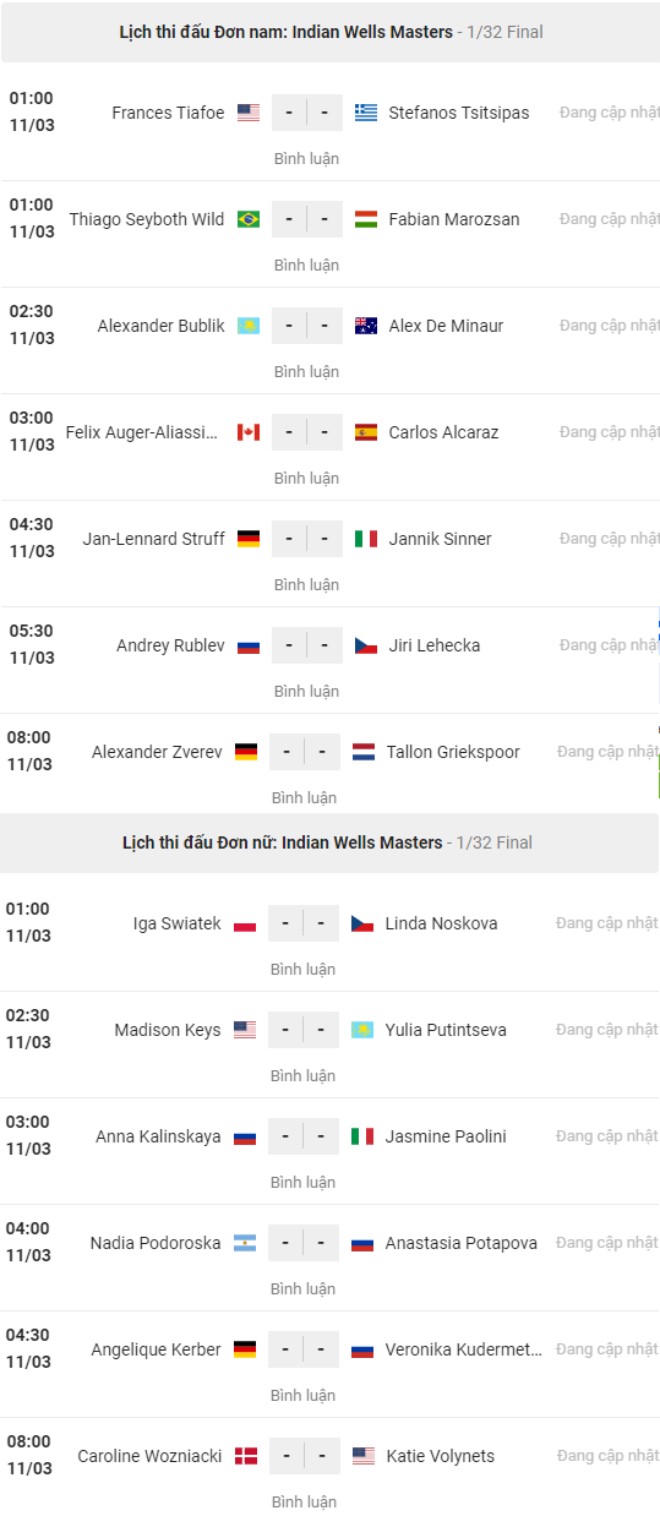Open Bình luận for Keys vs Putintseva
This screenshot has height=1527, width=660.
[303, 1075]
